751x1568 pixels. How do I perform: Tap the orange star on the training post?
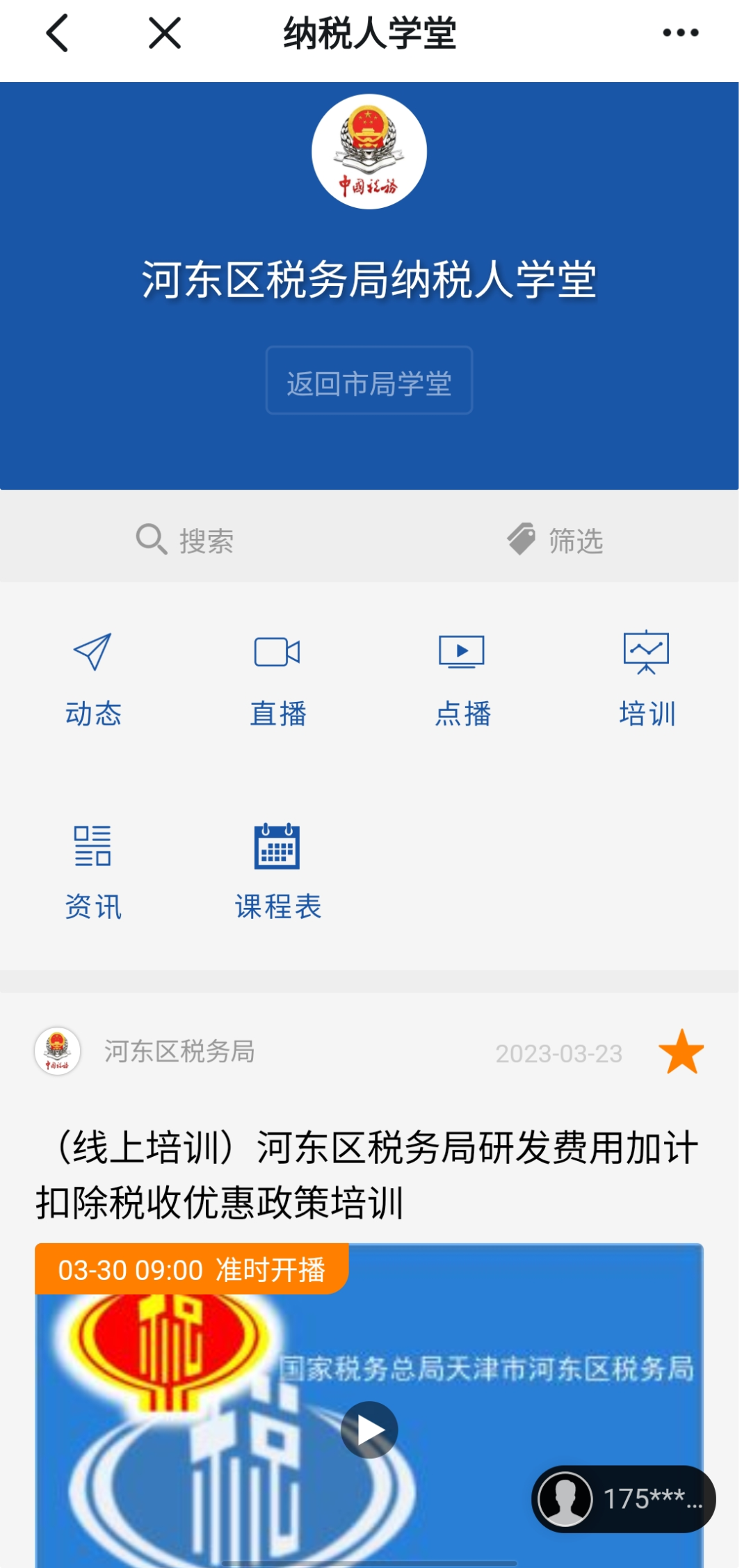[x=681, y=1052]
